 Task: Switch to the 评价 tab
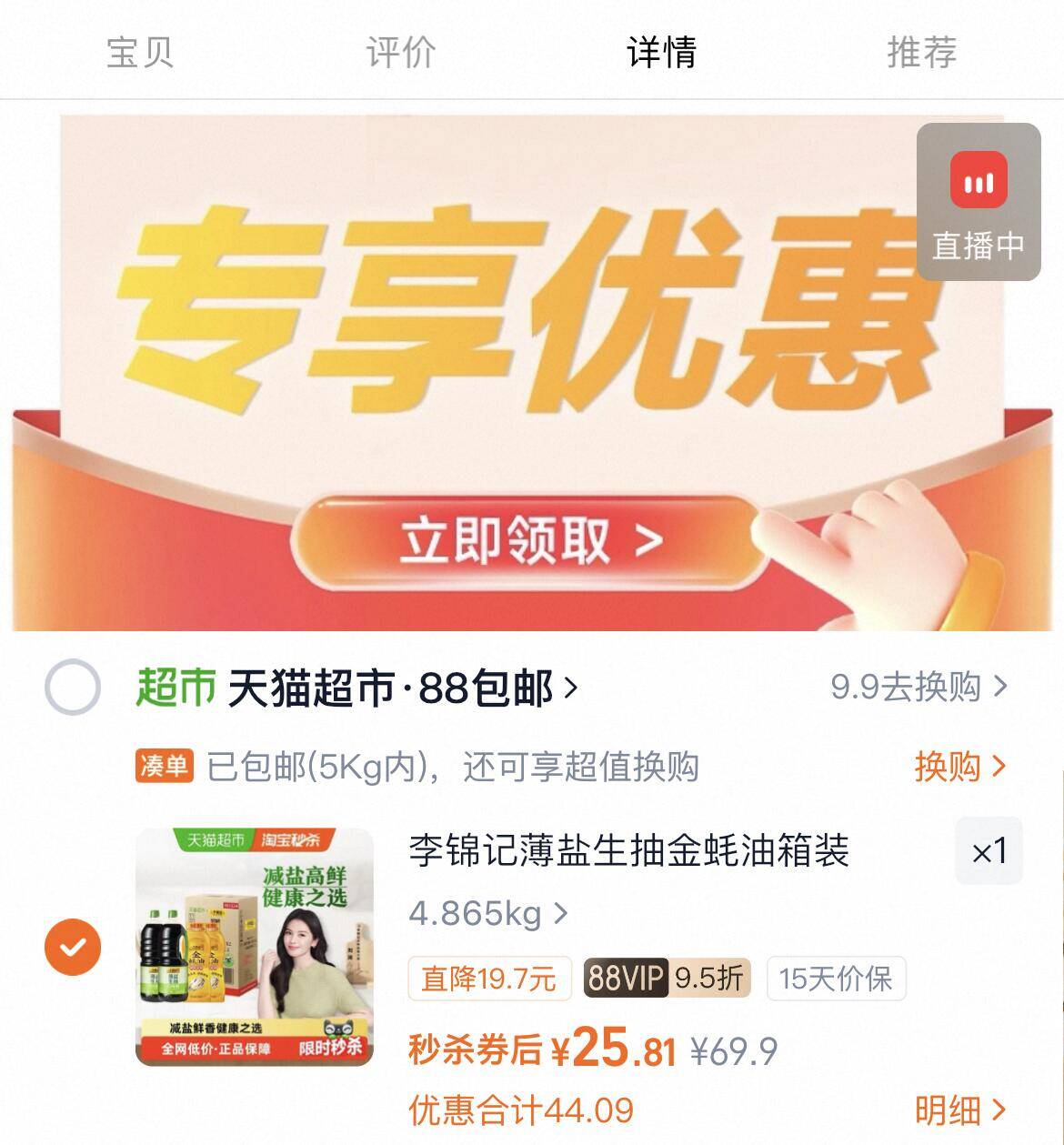(400, 52)
